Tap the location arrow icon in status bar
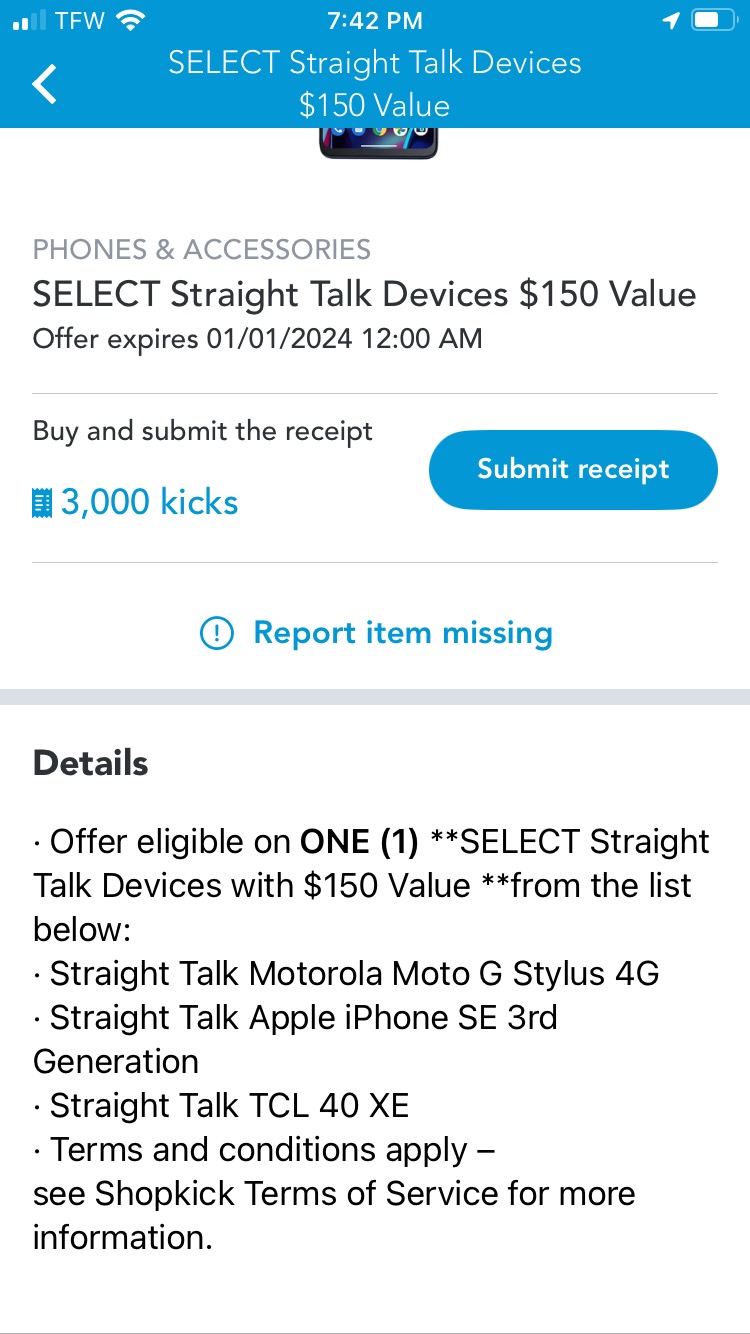Screen dimensions: 750x1334 (669, 18)
